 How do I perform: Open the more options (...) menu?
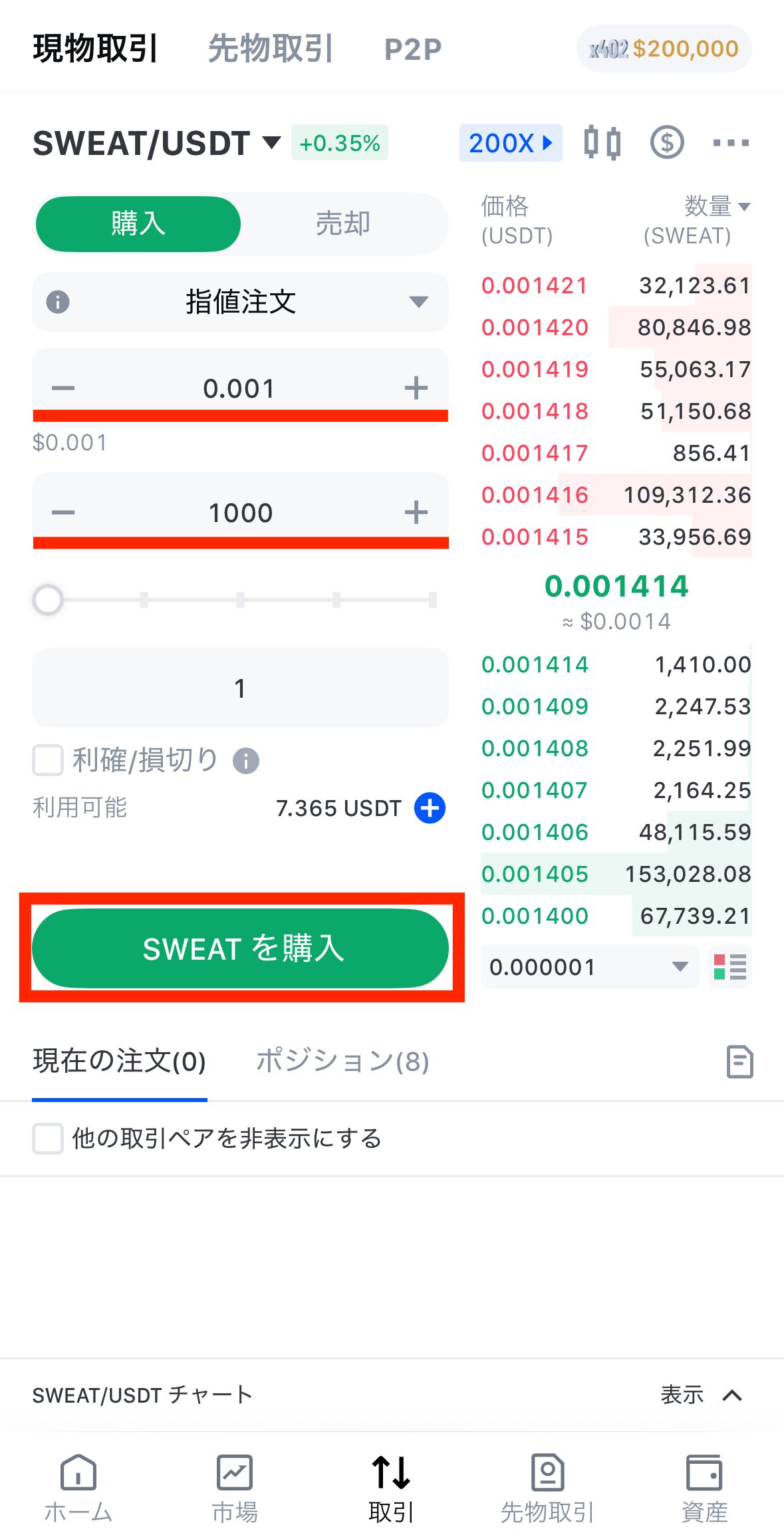coord(731,142)
